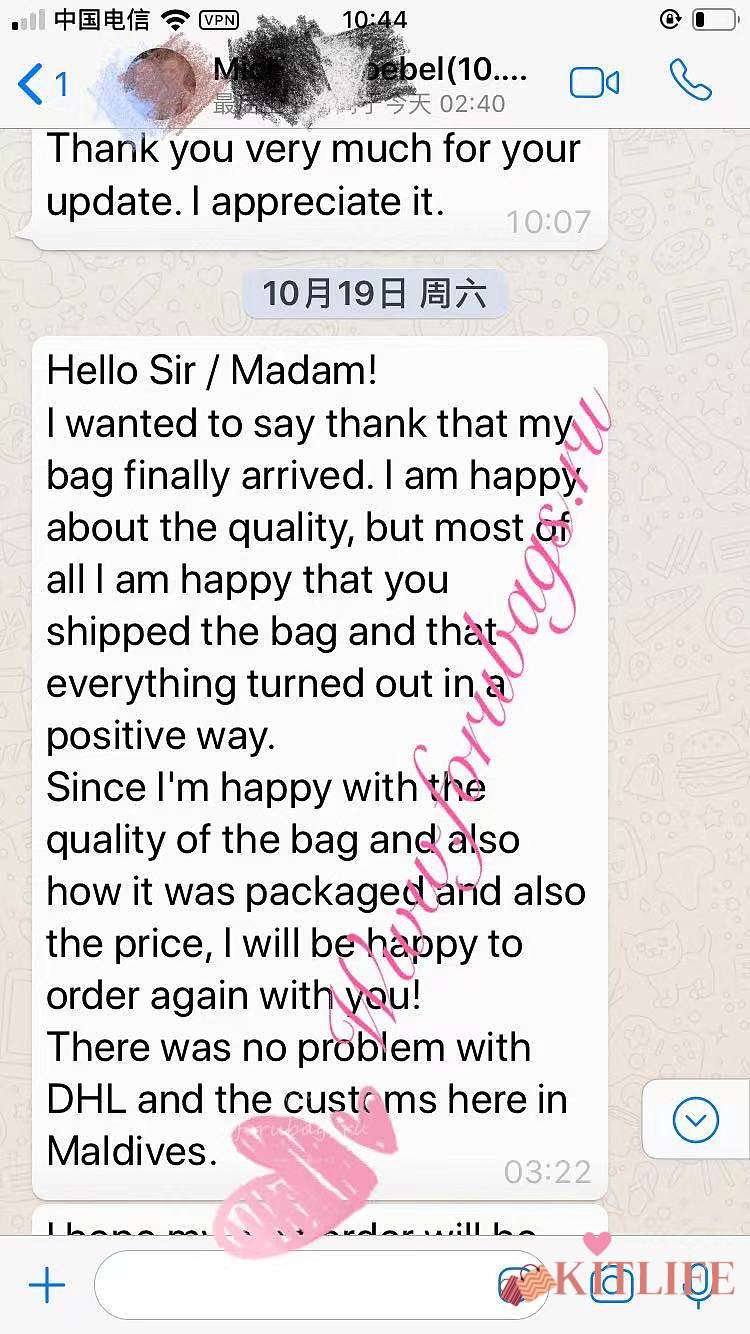Tap the microphone to record voice message
Viewport: 750px width, 1334px height.
tap(700, 1286)
